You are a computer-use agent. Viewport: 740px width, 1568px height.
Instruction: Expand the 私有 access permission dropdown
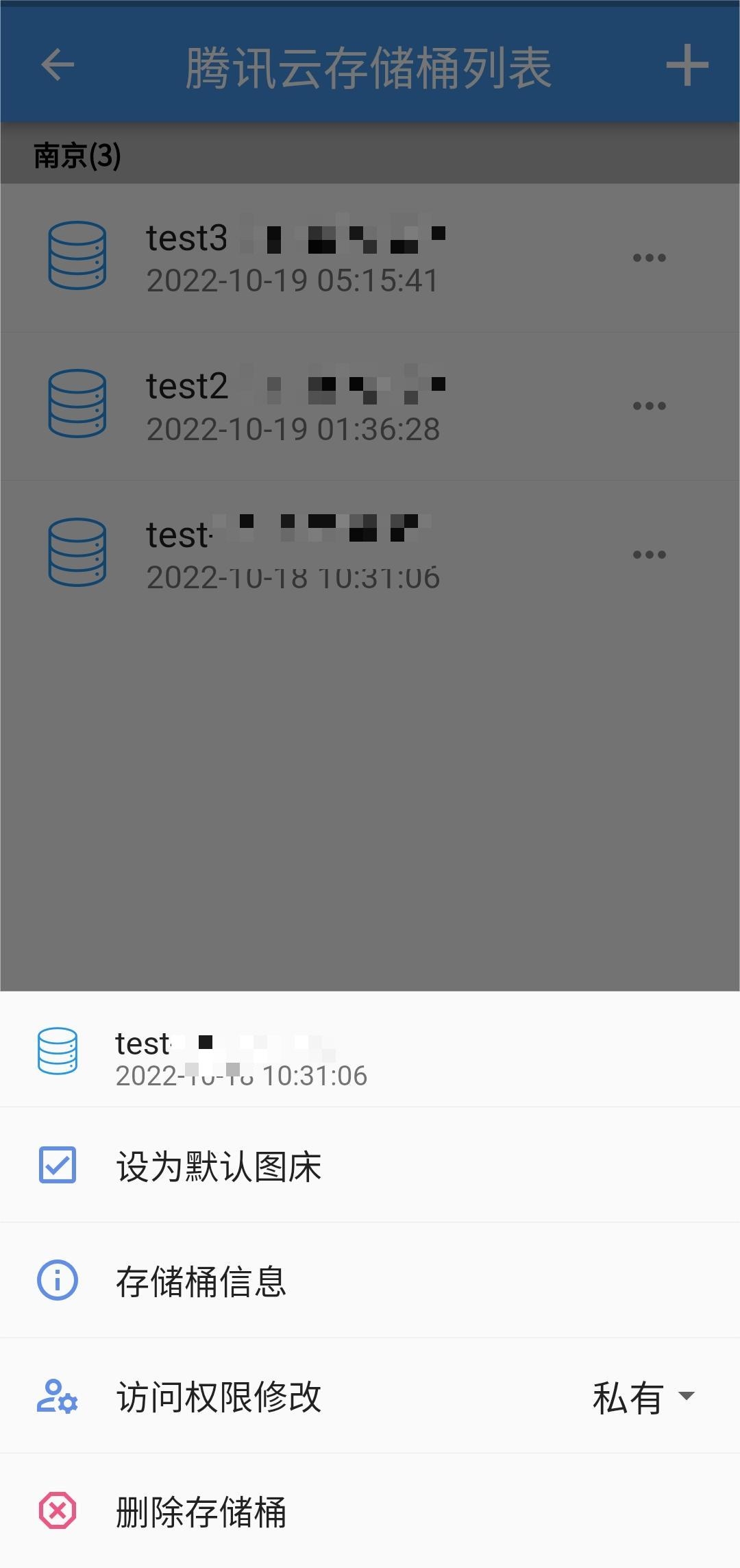(x=643, y=1397)
